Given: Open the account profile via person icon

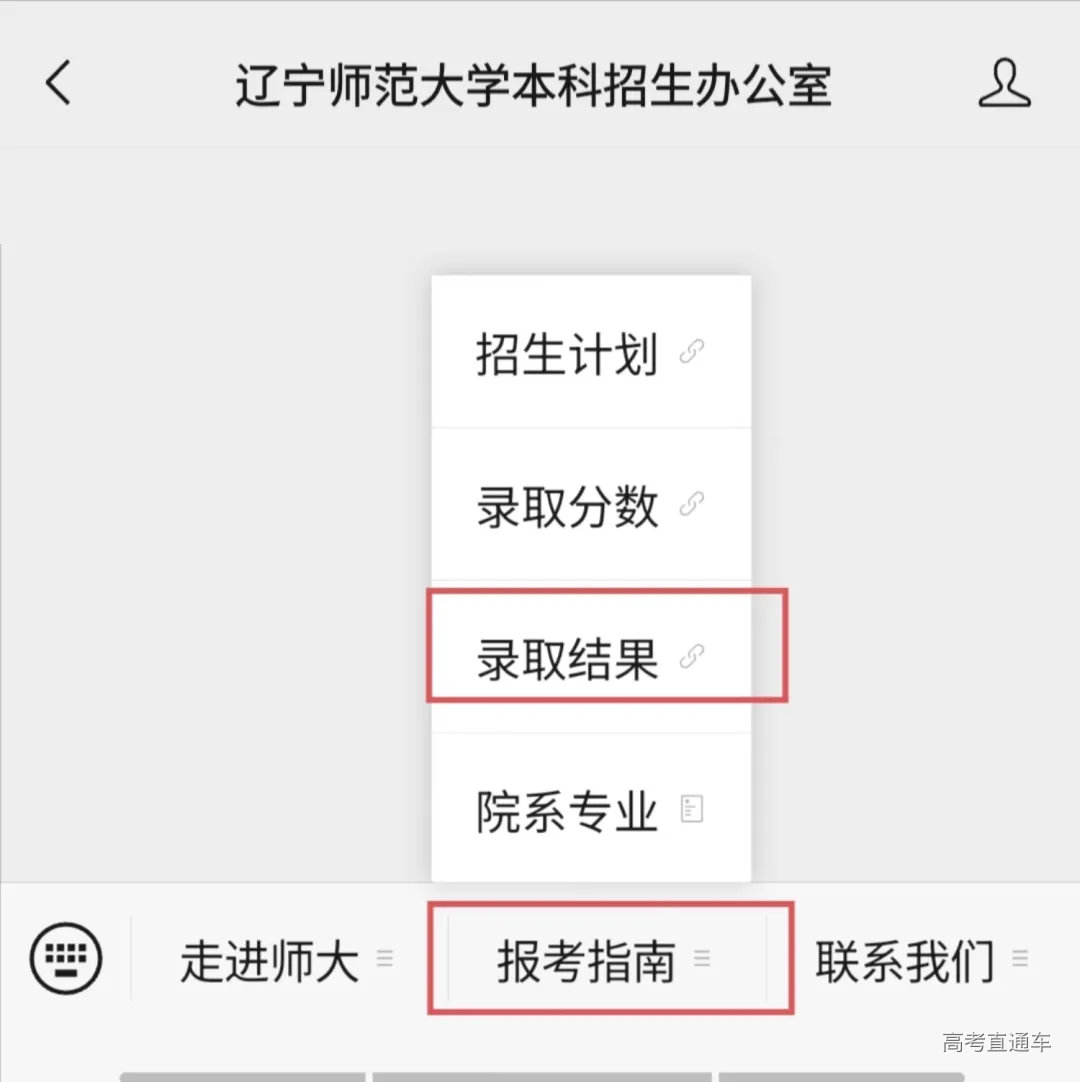Looking at the screenshot, I should (x=1004, y=85).
